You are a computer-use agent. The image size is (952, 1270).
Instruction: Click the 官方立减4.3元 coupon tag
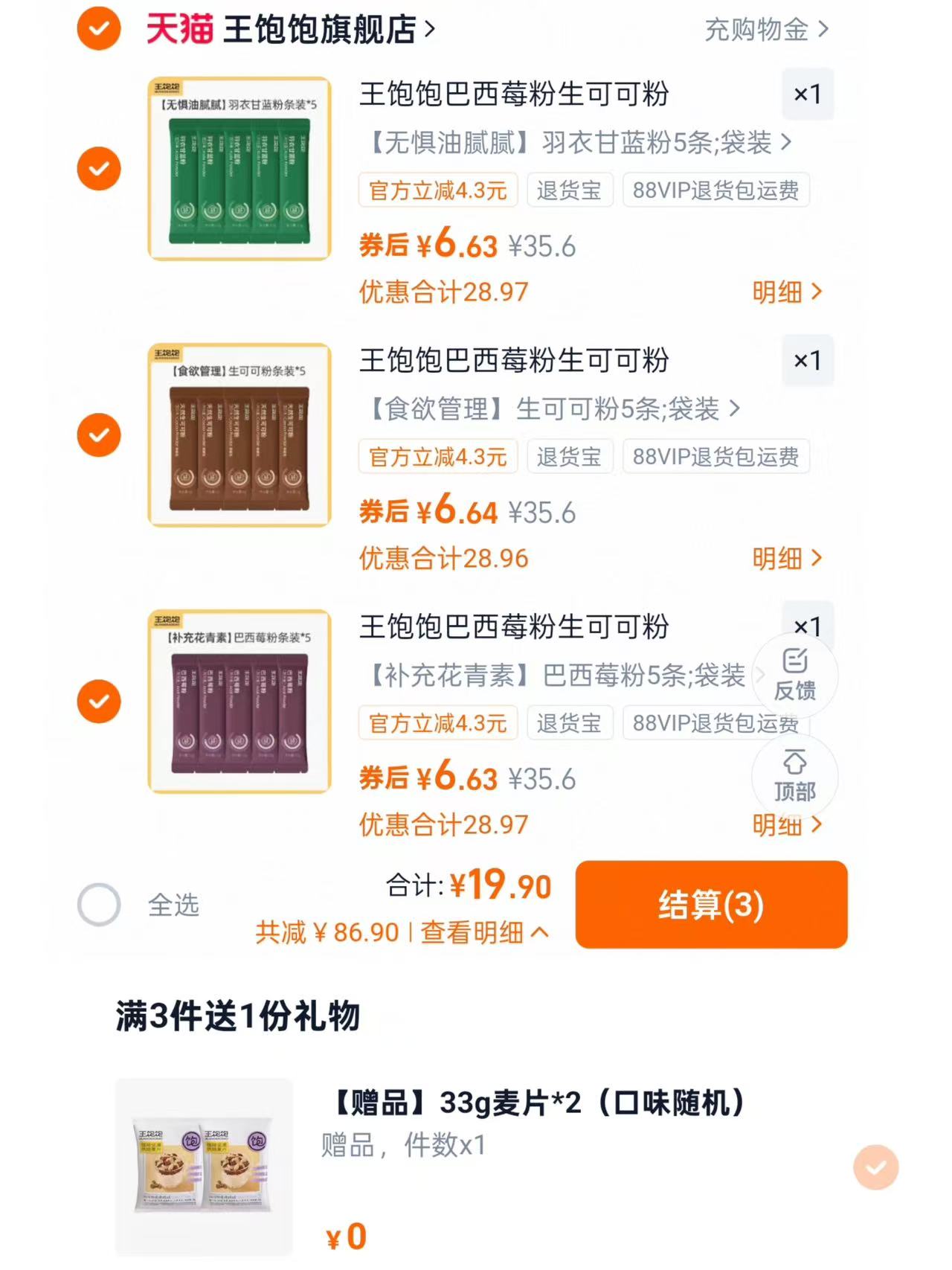pos(437,190)
